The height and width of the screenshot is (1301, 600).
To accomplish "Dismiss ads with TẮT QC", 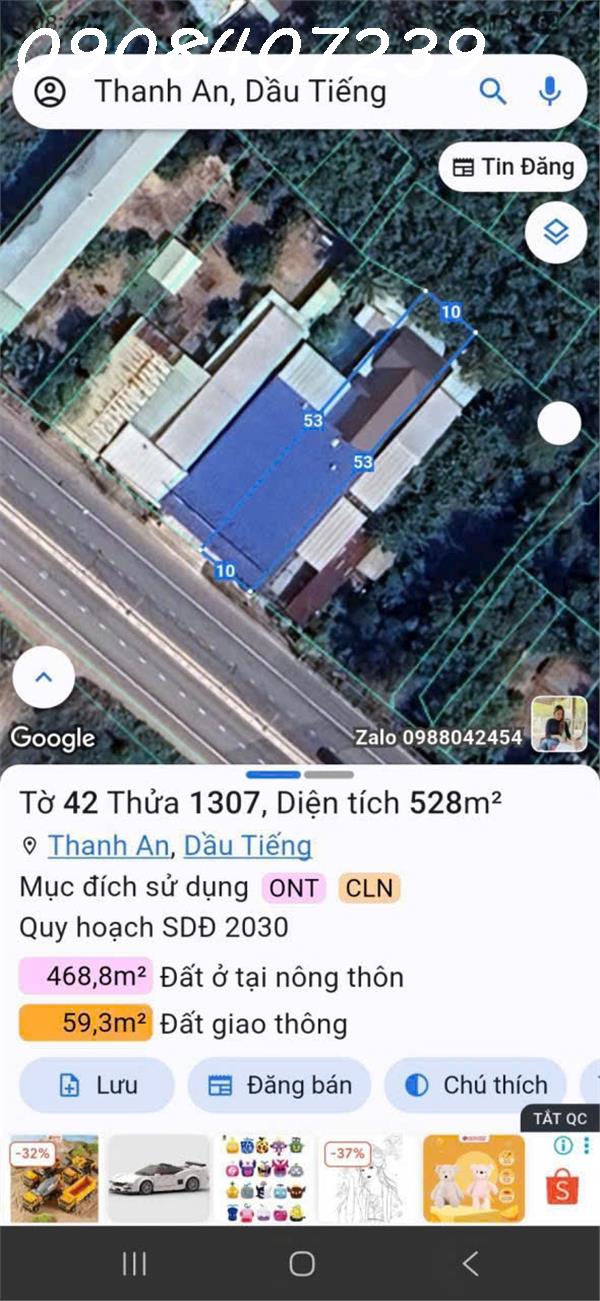I will pyautogui.click(x=560, y=1118).
